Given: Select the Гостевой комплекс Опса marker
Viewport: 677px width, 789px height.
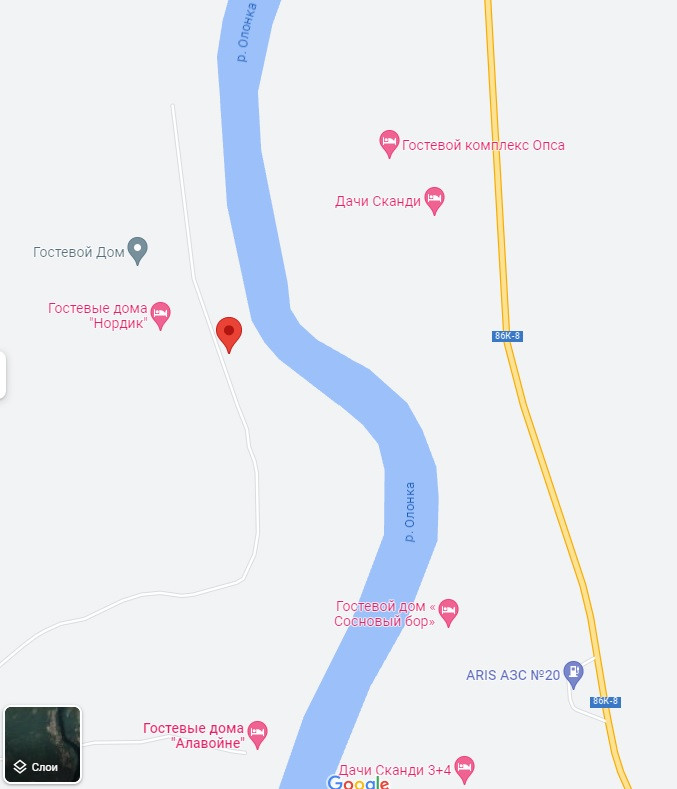Looking at the screenshot, I should tap(390, 144).
